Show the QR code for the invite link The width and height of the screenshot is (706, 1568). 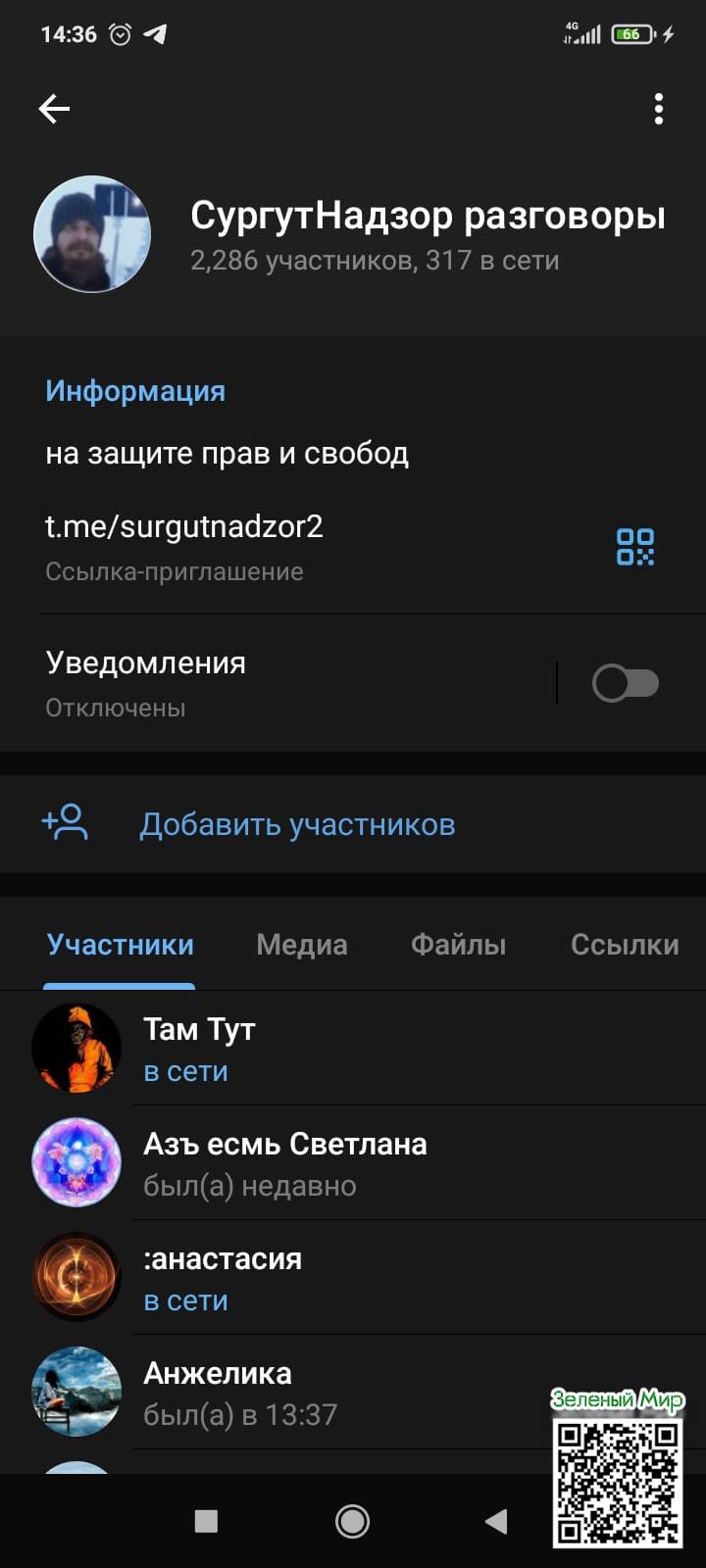tap(634, 547)
